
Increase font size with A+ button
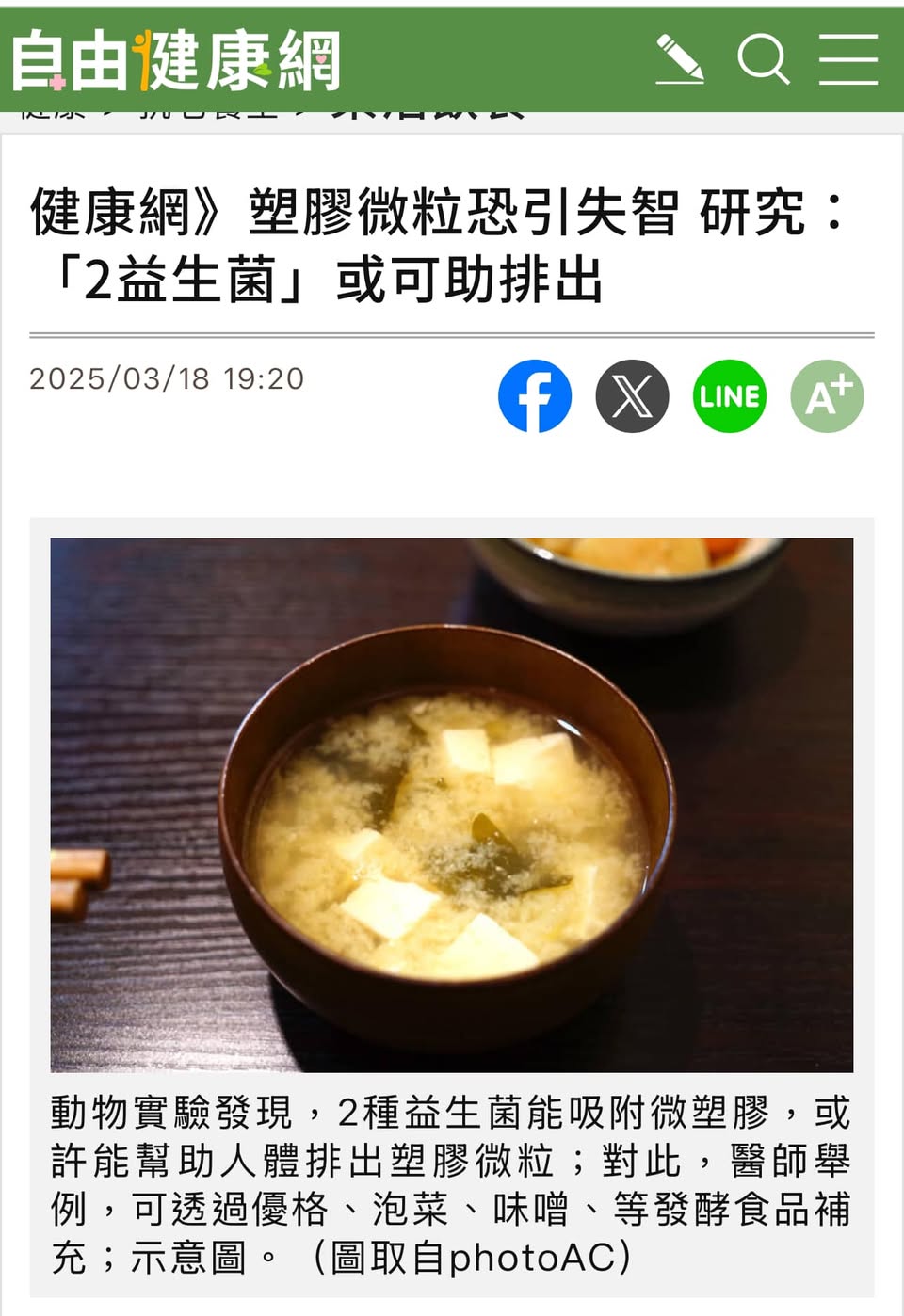tap(827, 396)
